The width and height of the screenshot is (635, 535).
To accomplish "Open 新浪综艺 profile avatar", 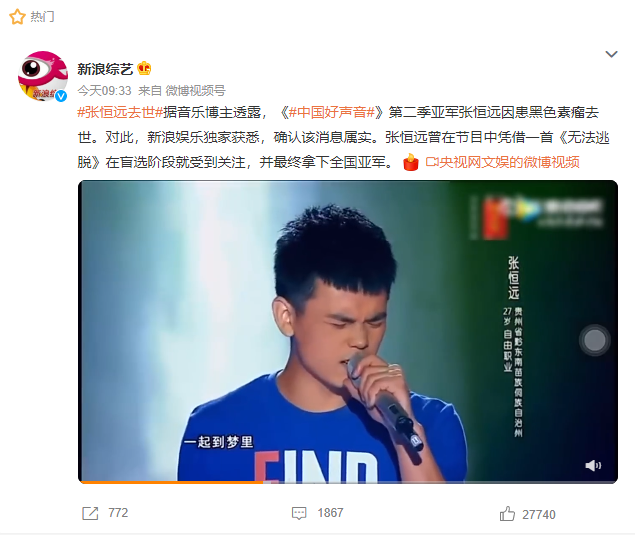I will coord(43,77).
